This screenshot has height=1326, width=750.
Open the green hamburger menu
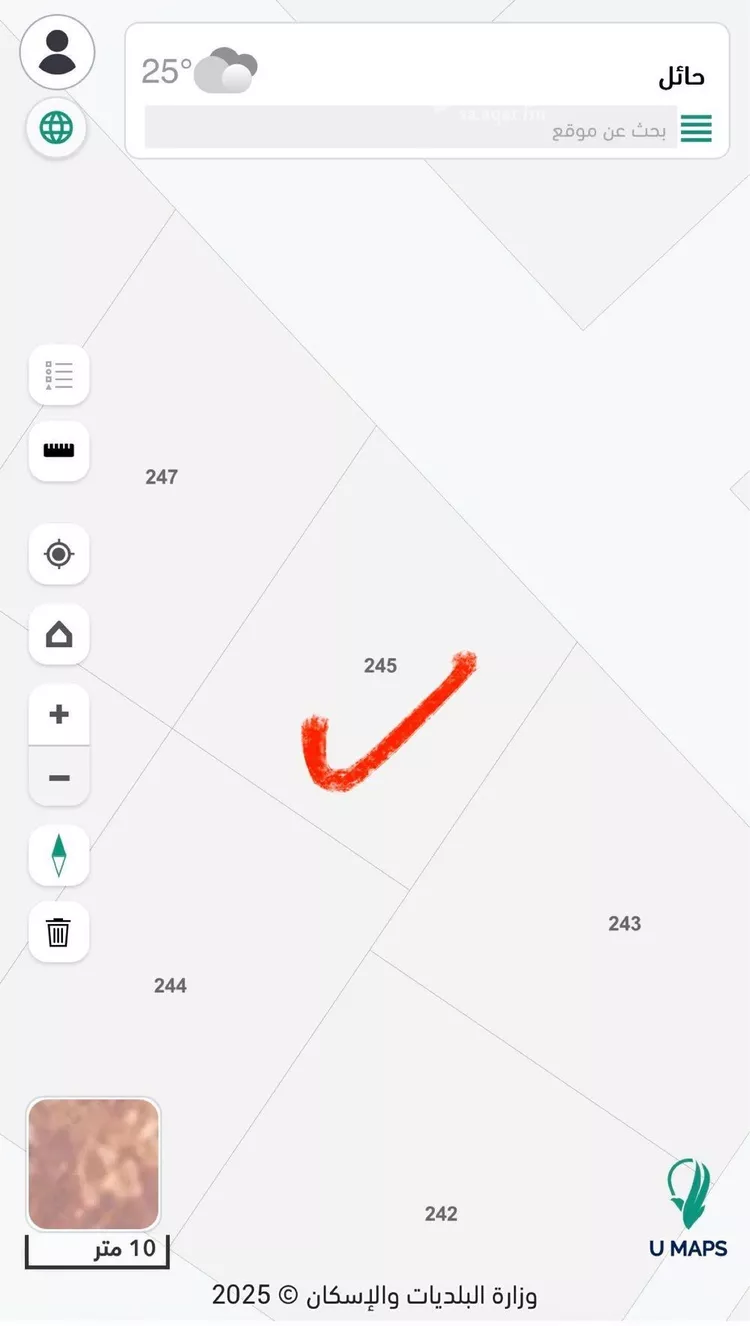(x=697, y=129)
